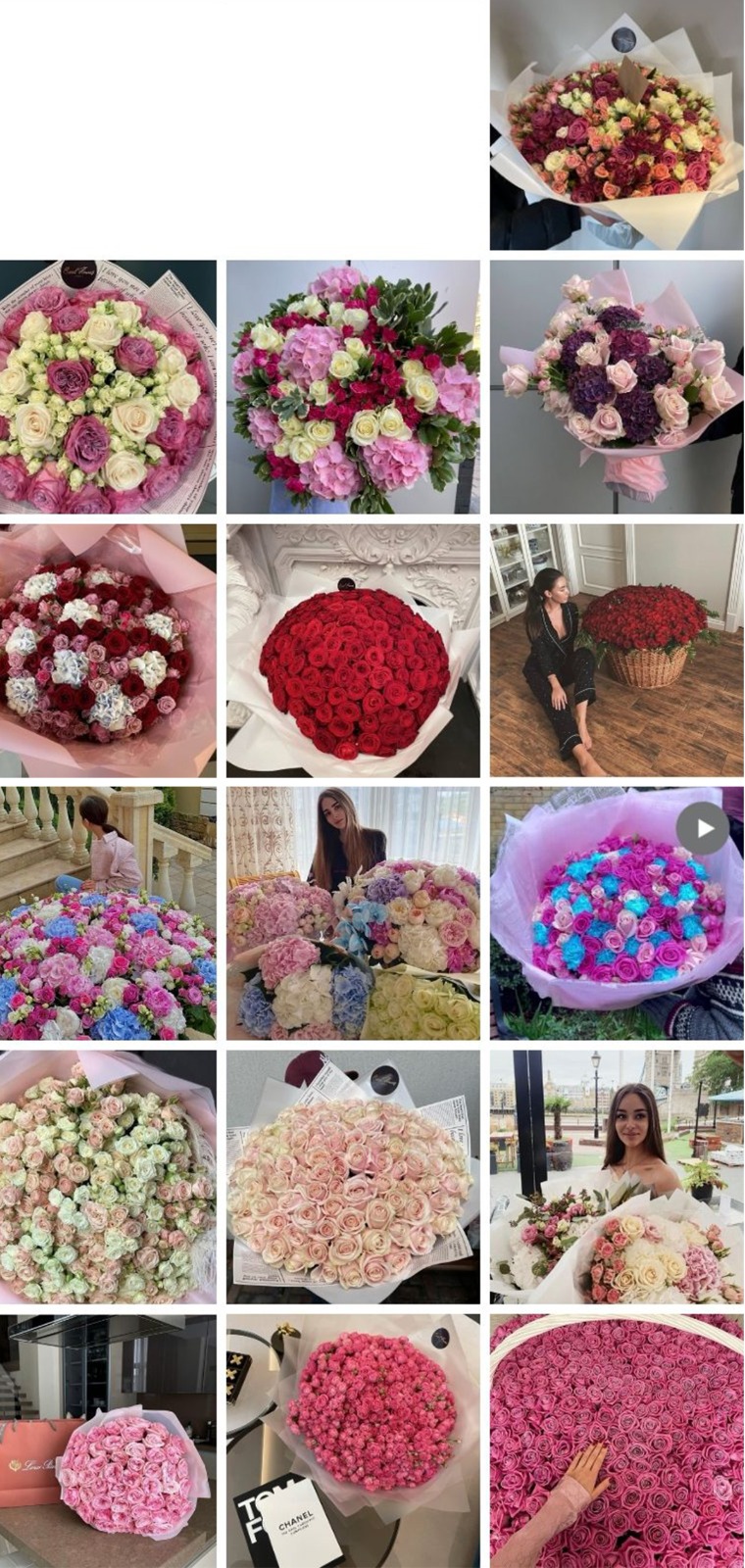Open purple hydrangea and pale pink roses photo
This screenshot has width=745, height=1568.
coord(617,386)
